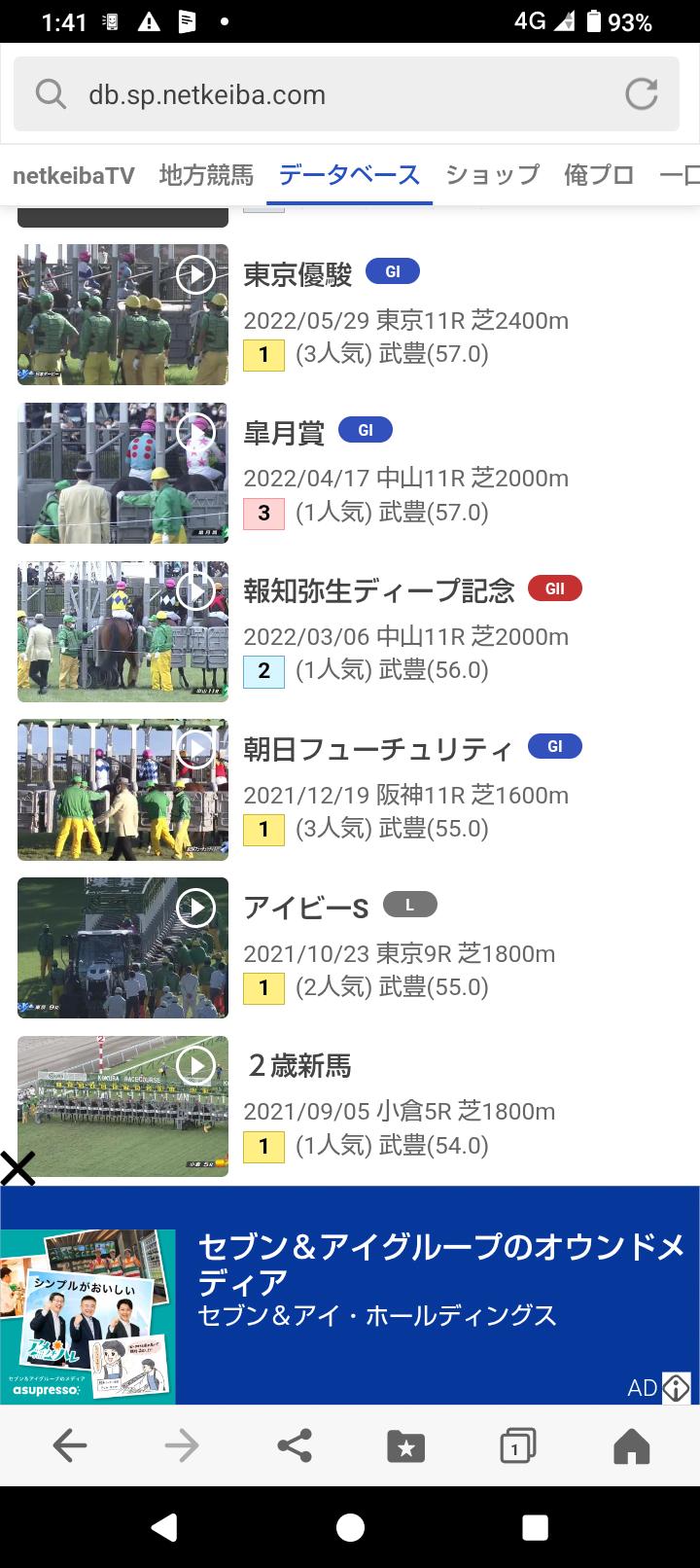The height and width of the screenshot is (1568, 700).
Task: Share this page
Action: coord(294,1446)
